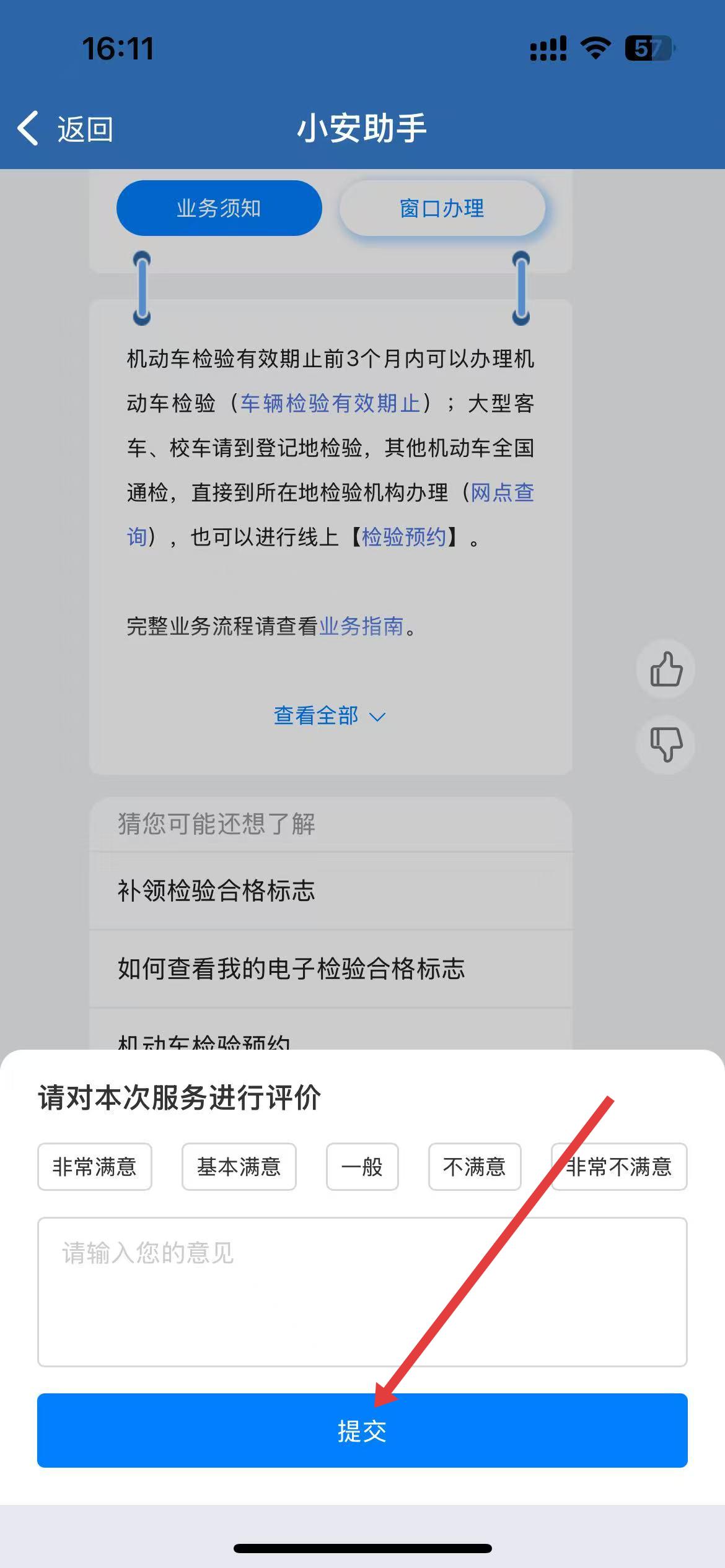Open the 检验预约 link
725x1568 pixels.
point(403,537)
